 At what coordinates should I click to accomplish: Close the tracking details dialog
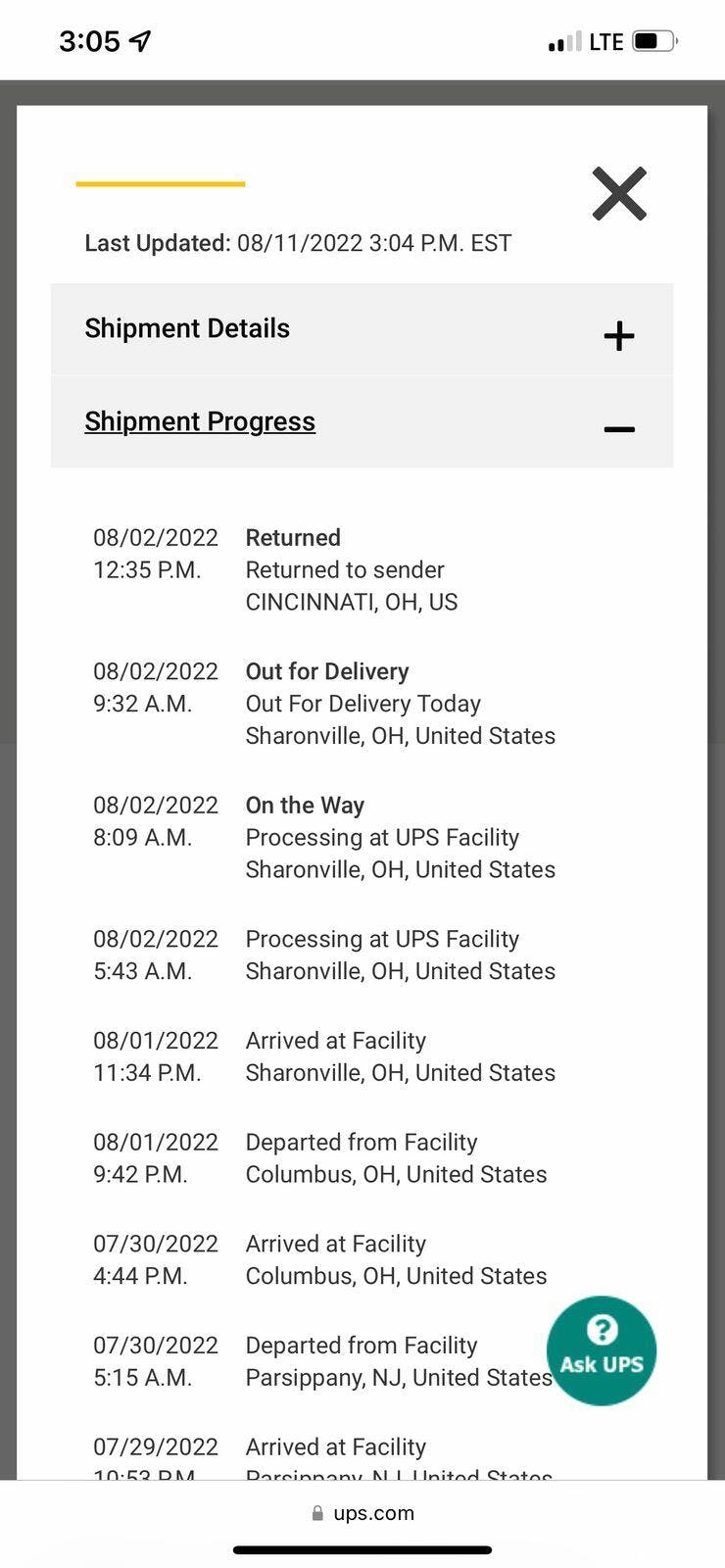click(619, 194)
